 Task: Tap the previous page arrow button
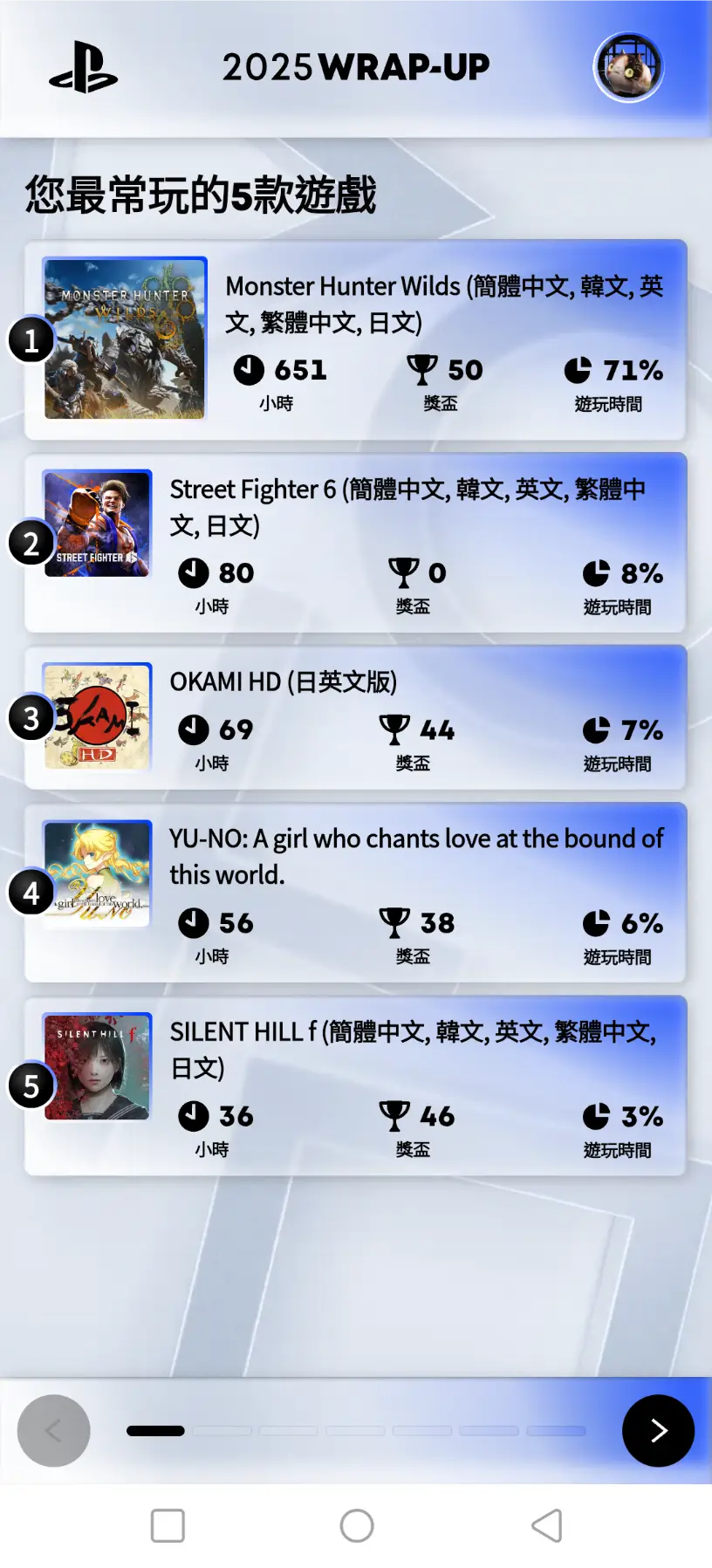(54, 1430)
